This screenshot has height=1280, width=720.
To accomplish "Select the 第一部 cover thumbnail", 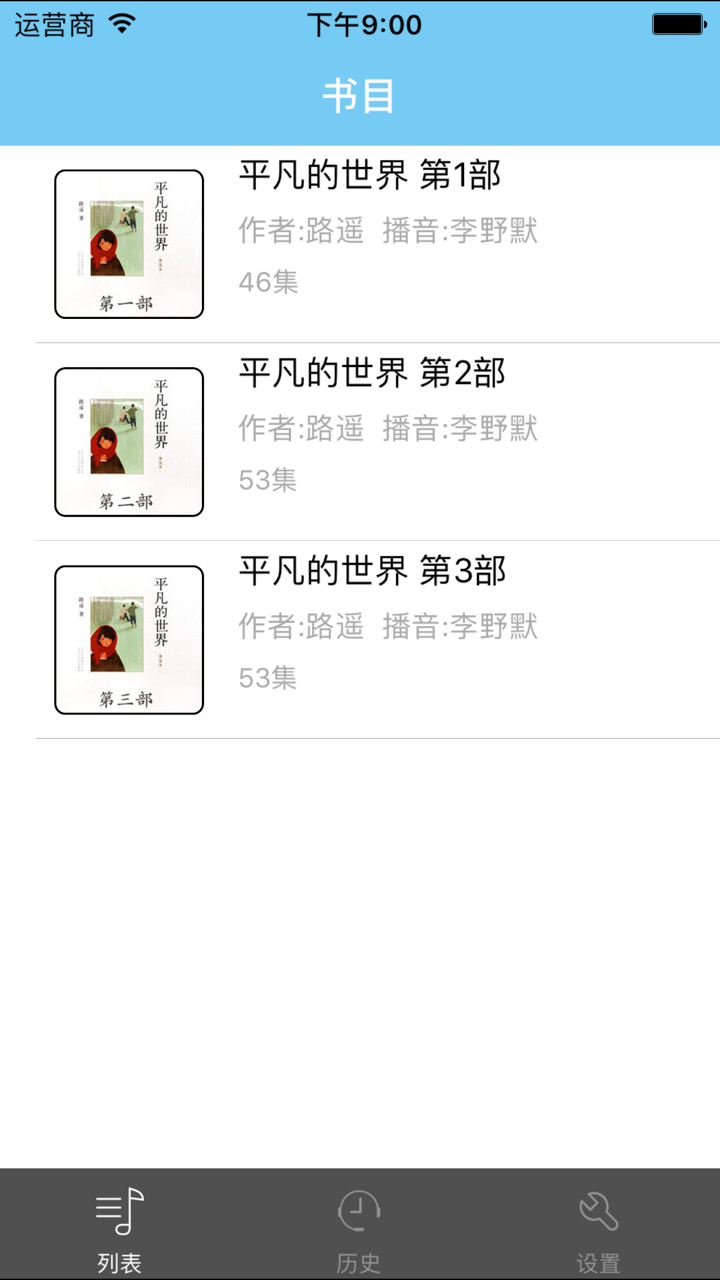I will pos(127,242).
